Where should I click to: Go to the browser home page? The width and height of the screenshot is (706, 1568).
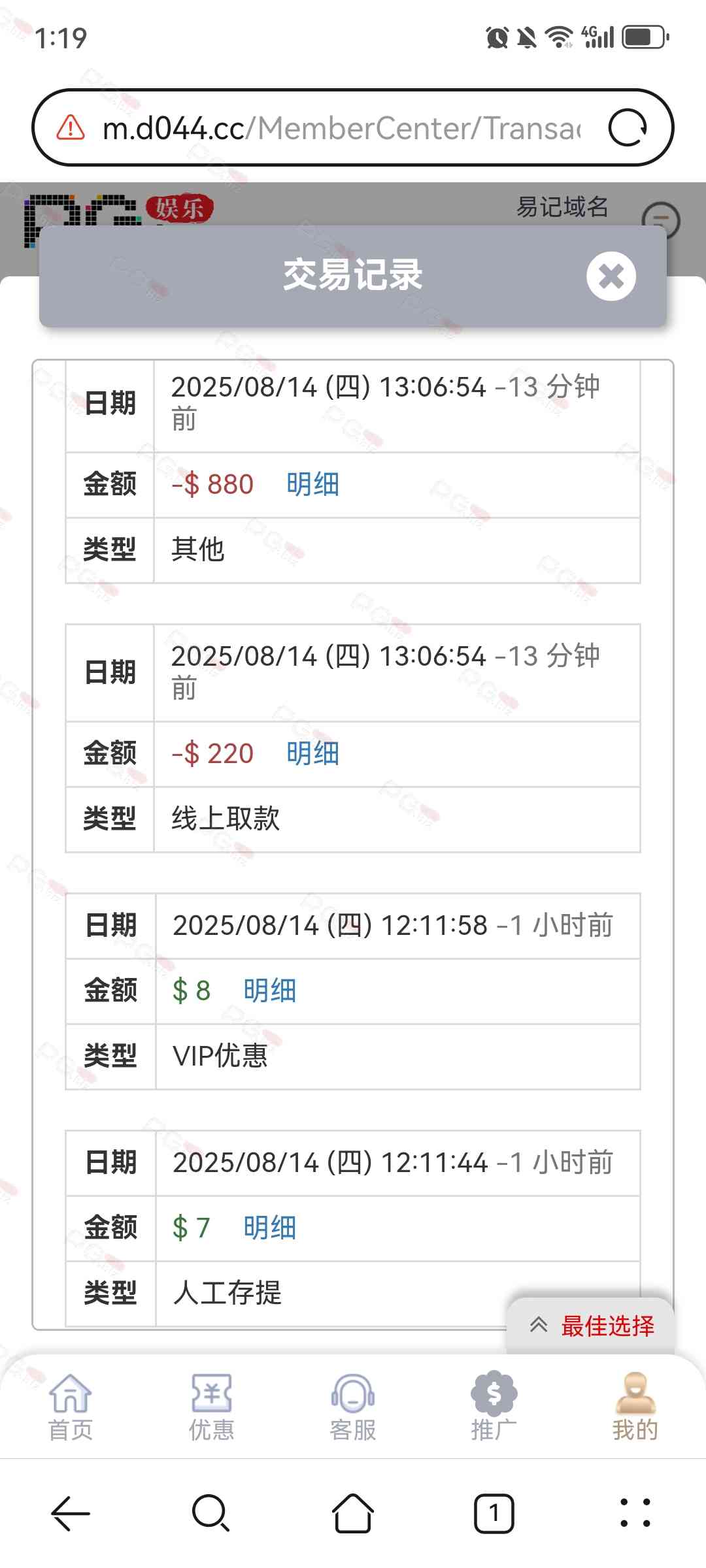353,1513
